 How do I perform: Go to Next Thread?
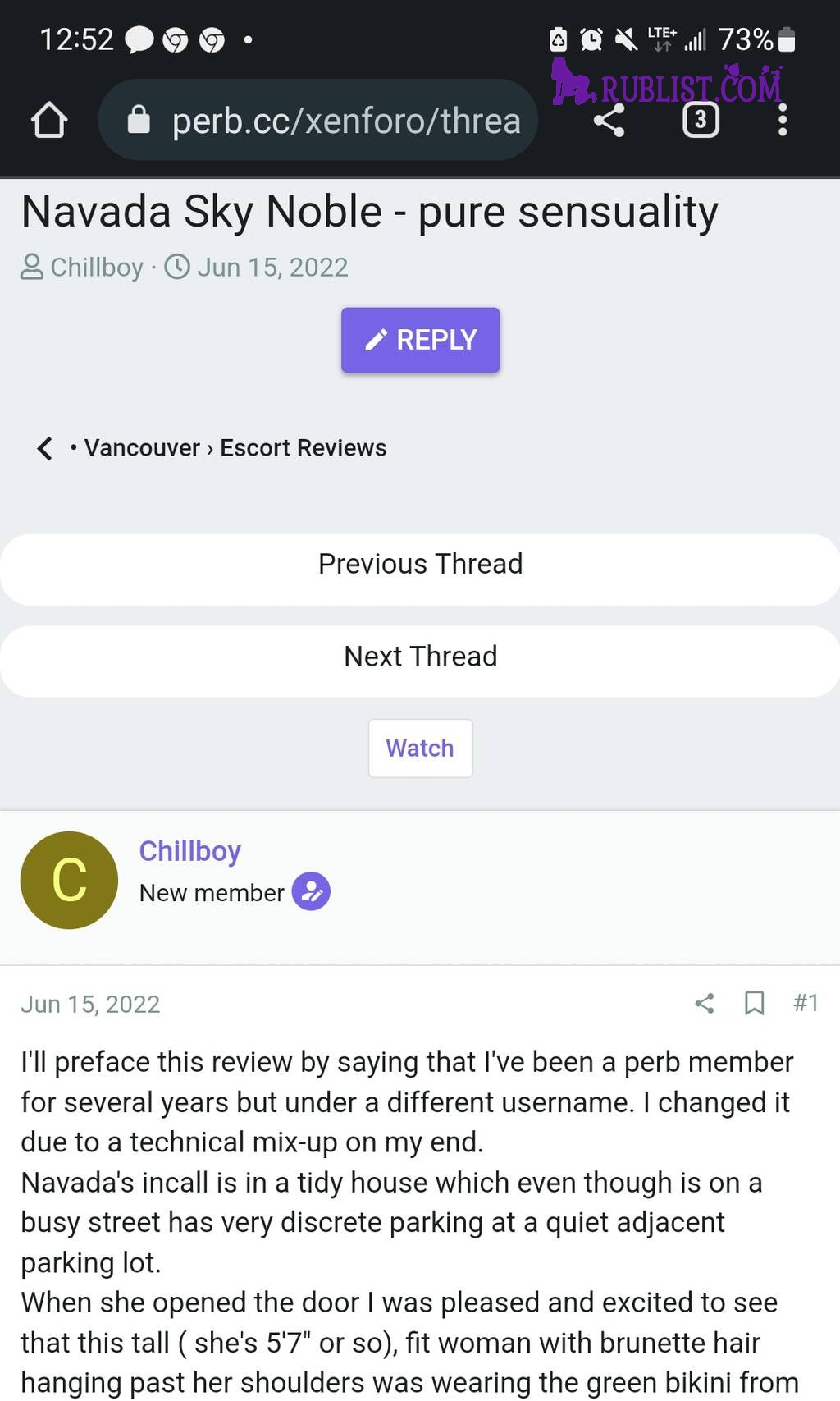click(420, 657)
